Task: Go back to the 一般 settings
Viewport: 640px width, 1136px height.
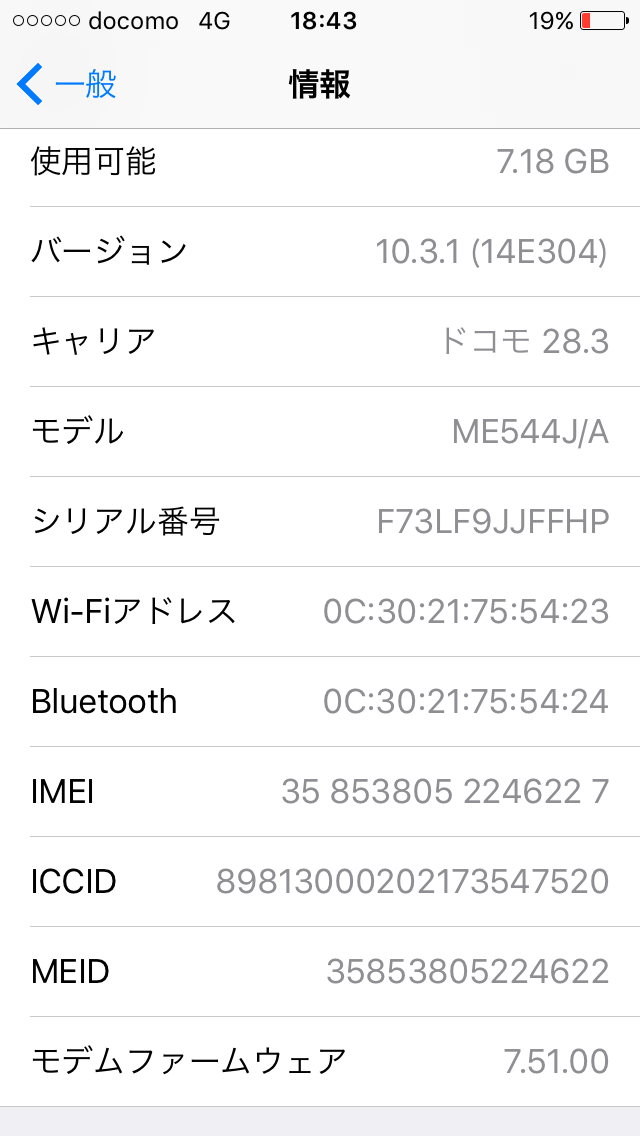Action: coord(66,85)
